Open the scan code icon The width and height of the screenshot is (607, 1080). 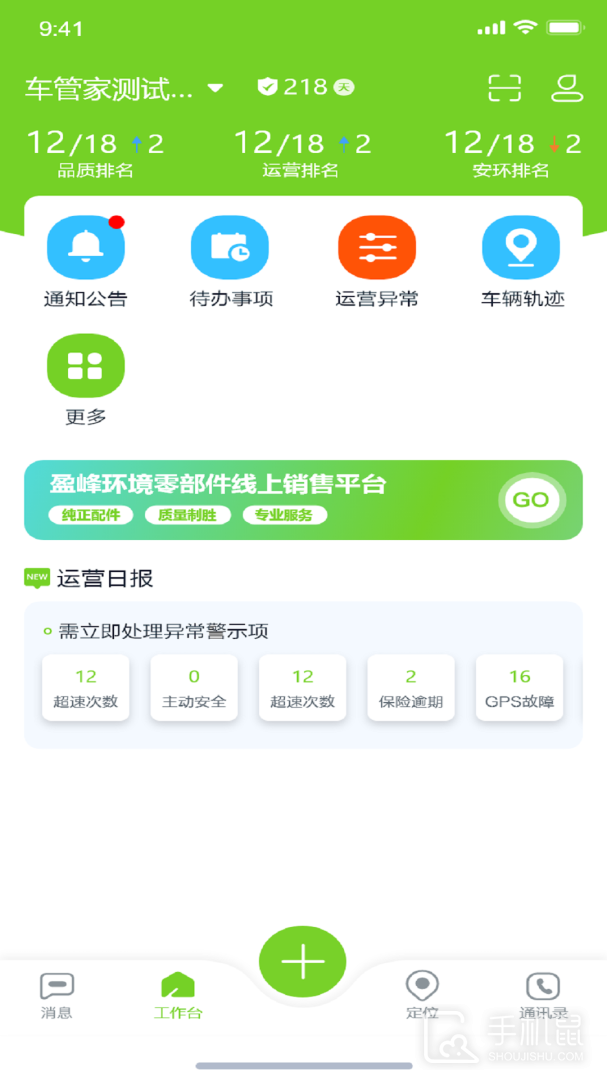[505, 88]
